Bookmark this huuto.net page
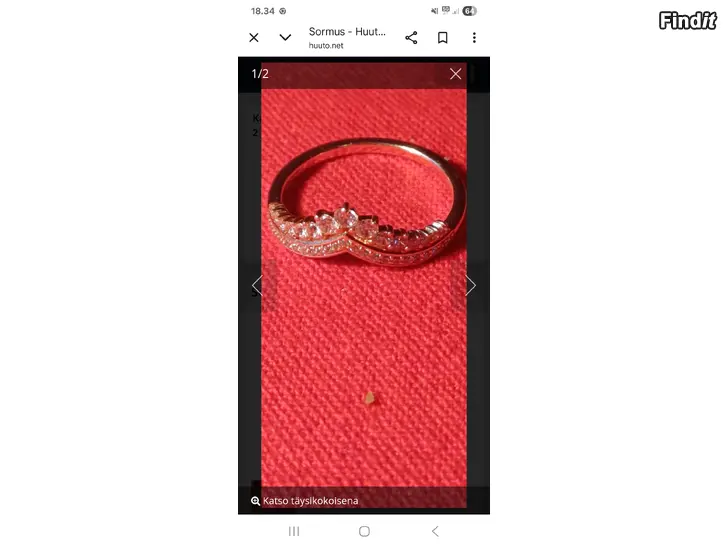 tap(442, 38)
